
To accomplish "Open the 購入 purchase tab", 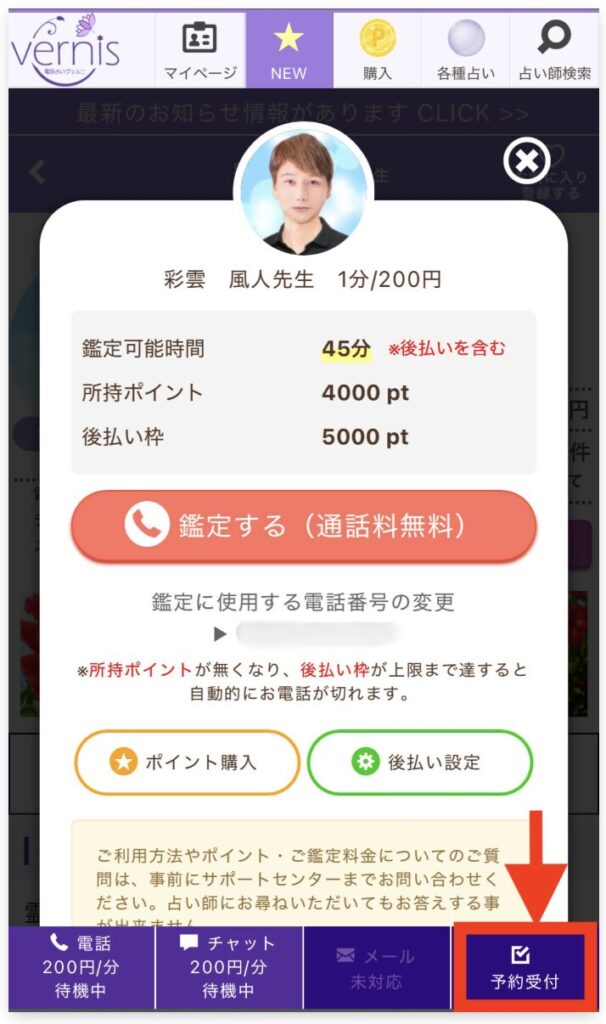I will pyautogui.click(x=377, y=50).
